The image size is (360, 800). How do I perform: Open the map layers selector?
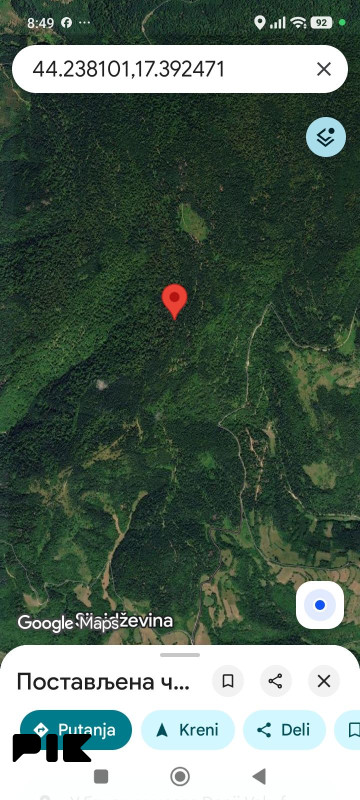click(326, 137)
